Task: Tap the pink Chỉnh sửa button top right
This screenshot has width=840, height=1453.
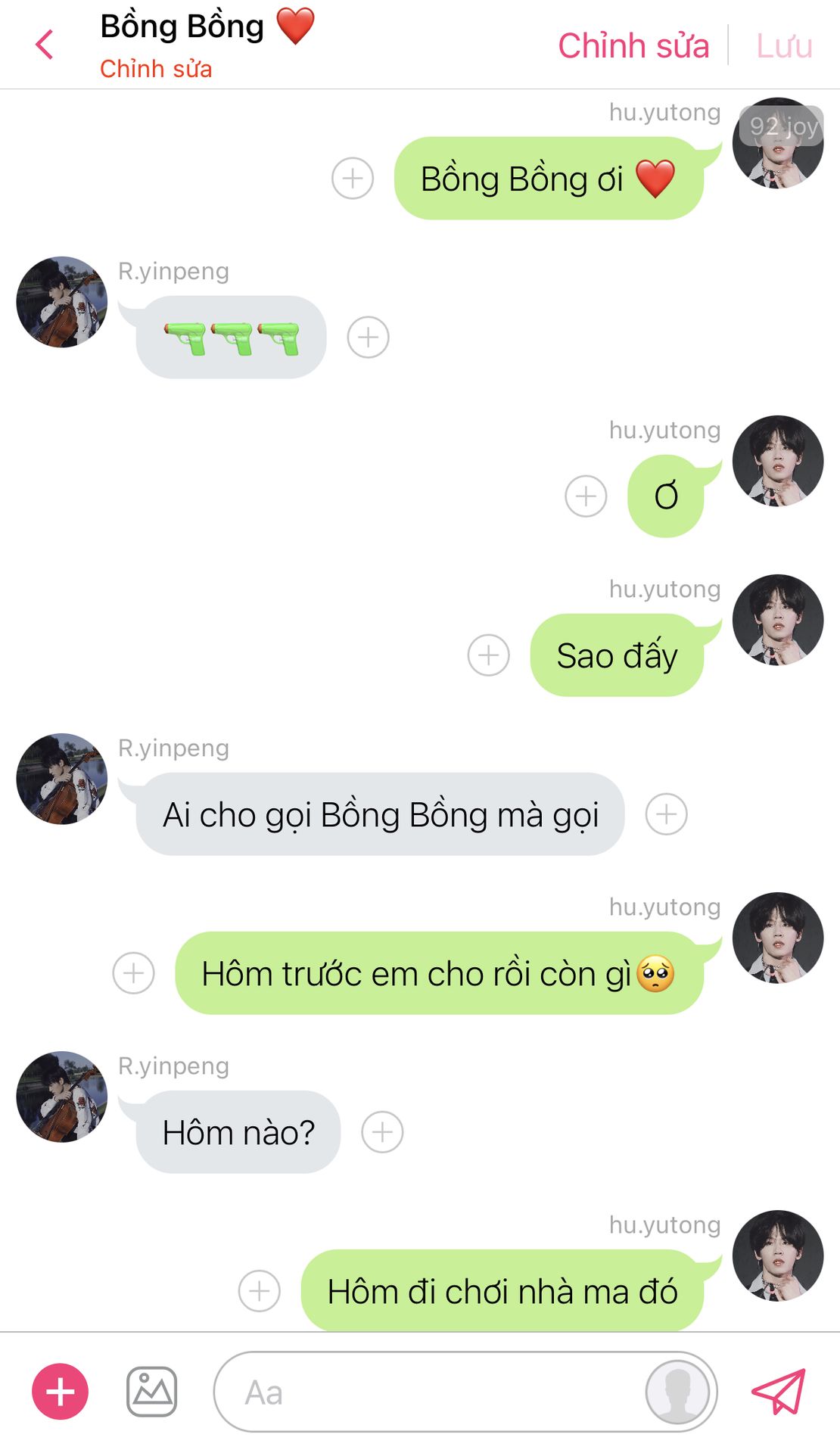Action: click(x=633, y=45)
